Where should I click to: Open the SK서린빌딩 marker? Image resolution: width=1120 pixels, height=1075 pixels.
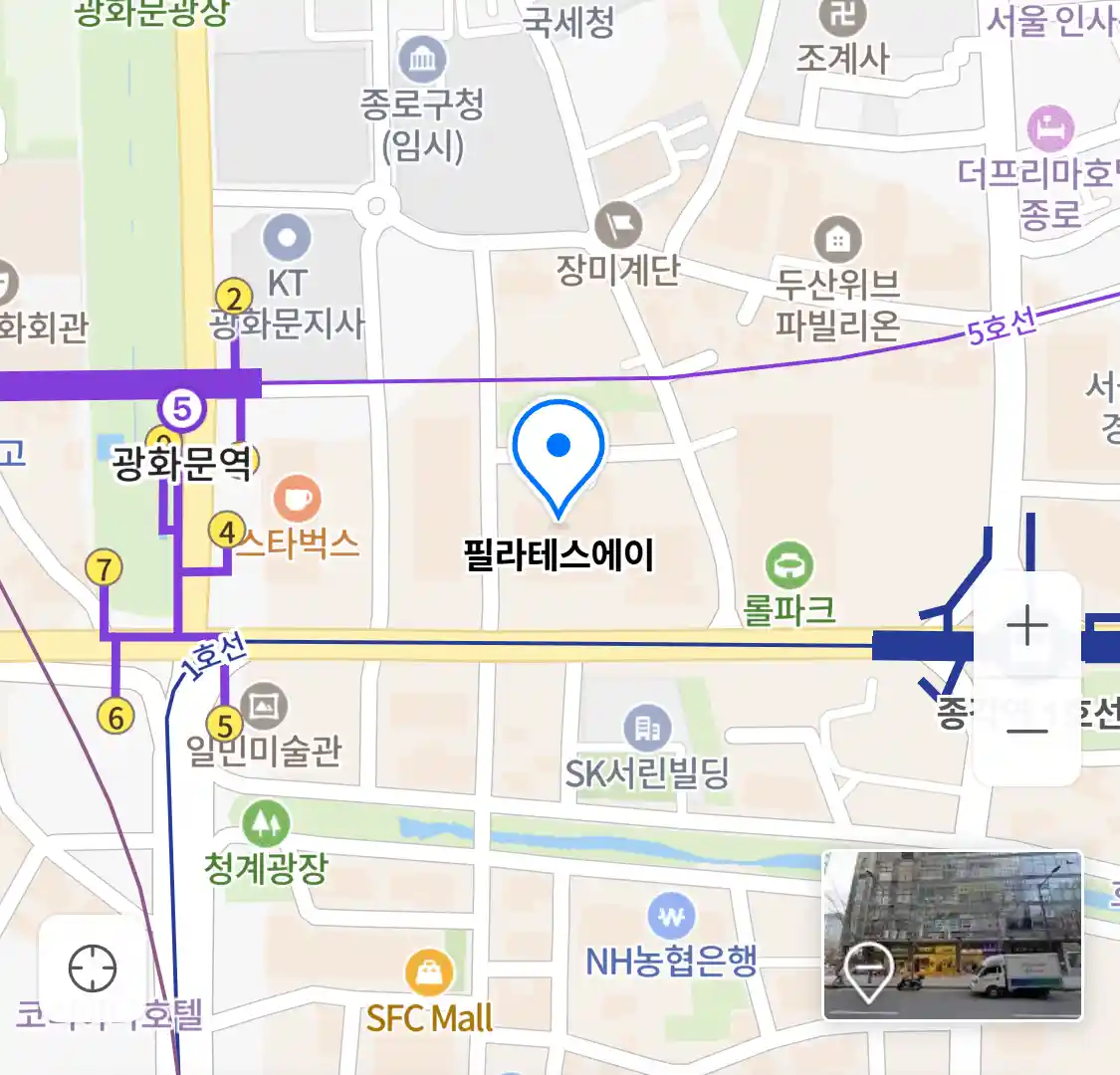coord(648,729)
